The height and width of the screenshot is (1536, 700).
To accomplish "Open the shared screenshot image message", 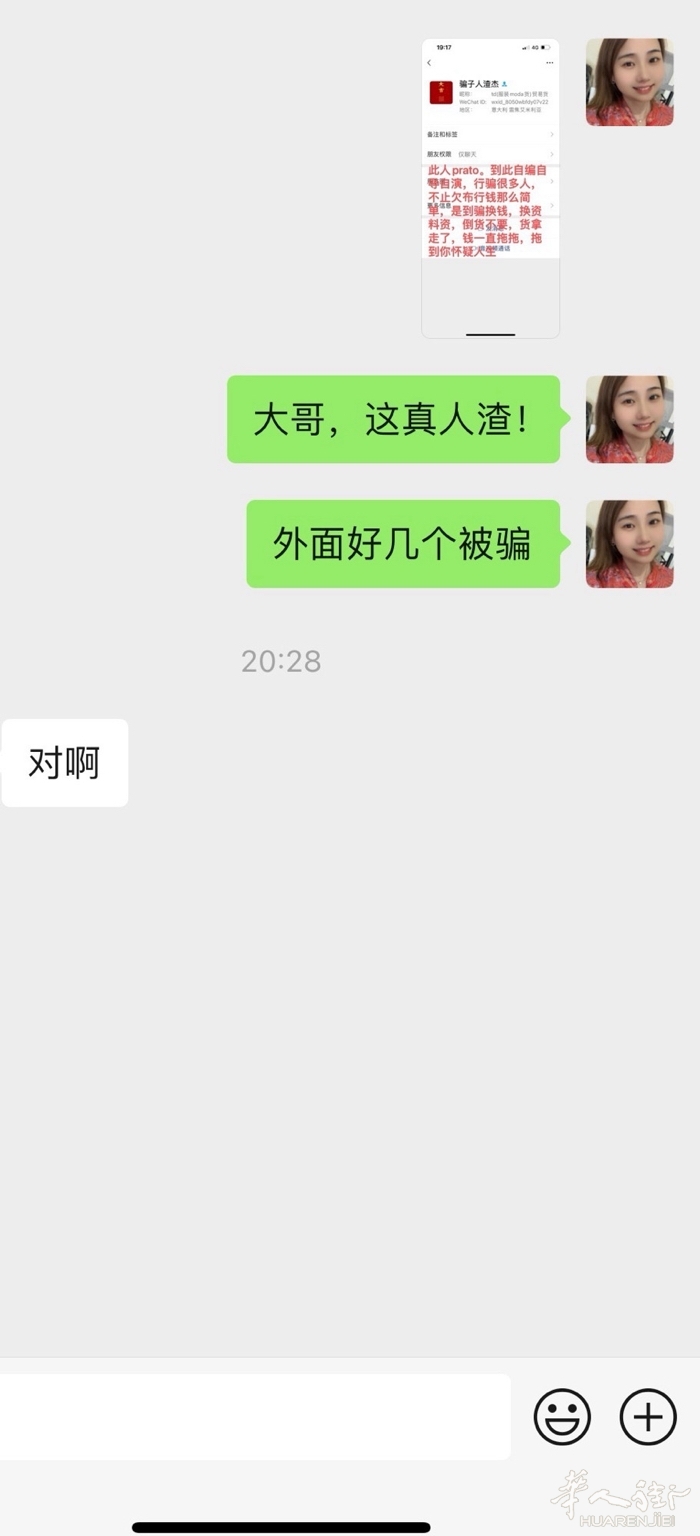I will pyautogui.click(x=490, y=188).
